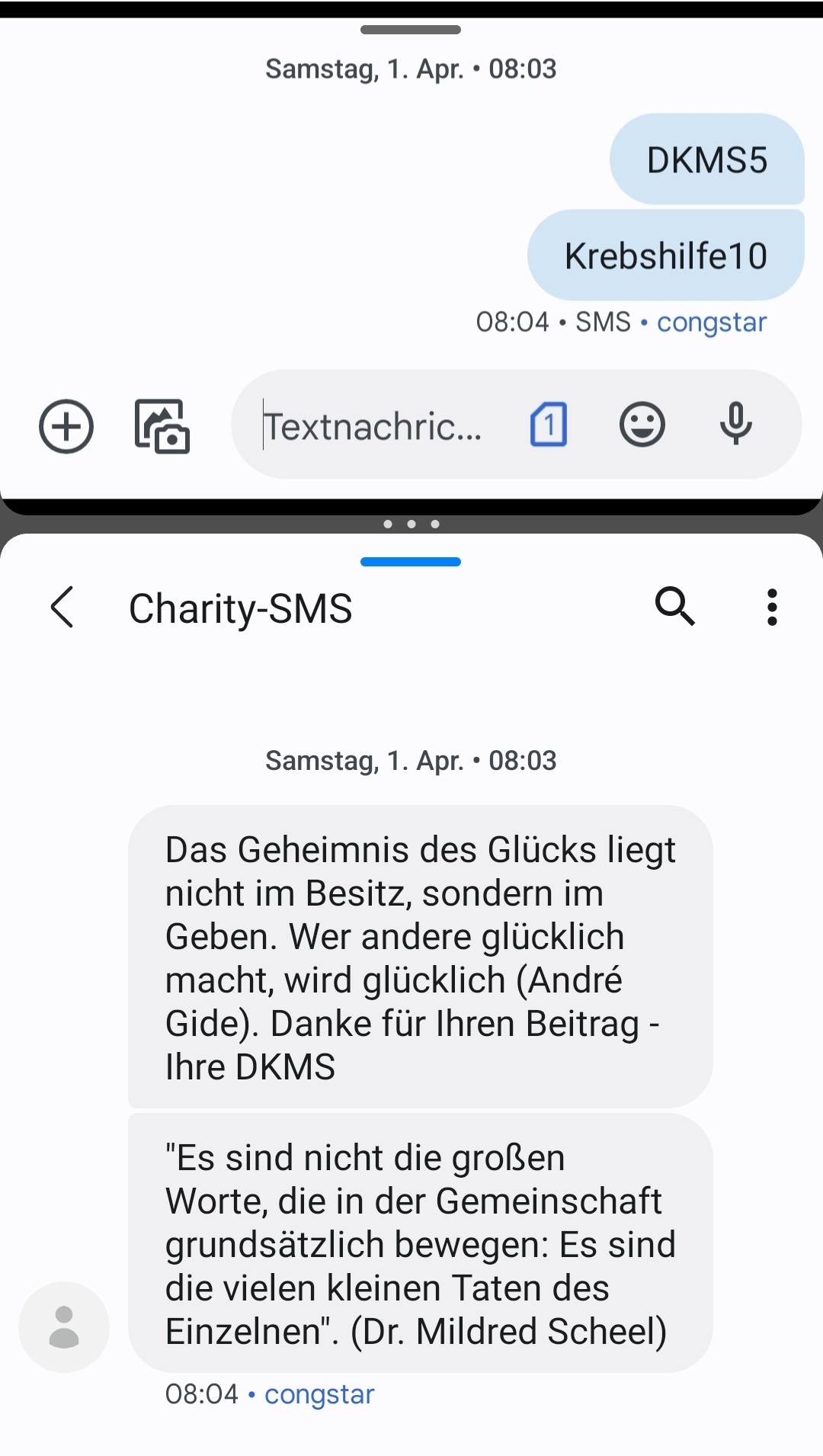Start voice message recording
Viewport: 823px width, 1456px height.
pos(736,425)
